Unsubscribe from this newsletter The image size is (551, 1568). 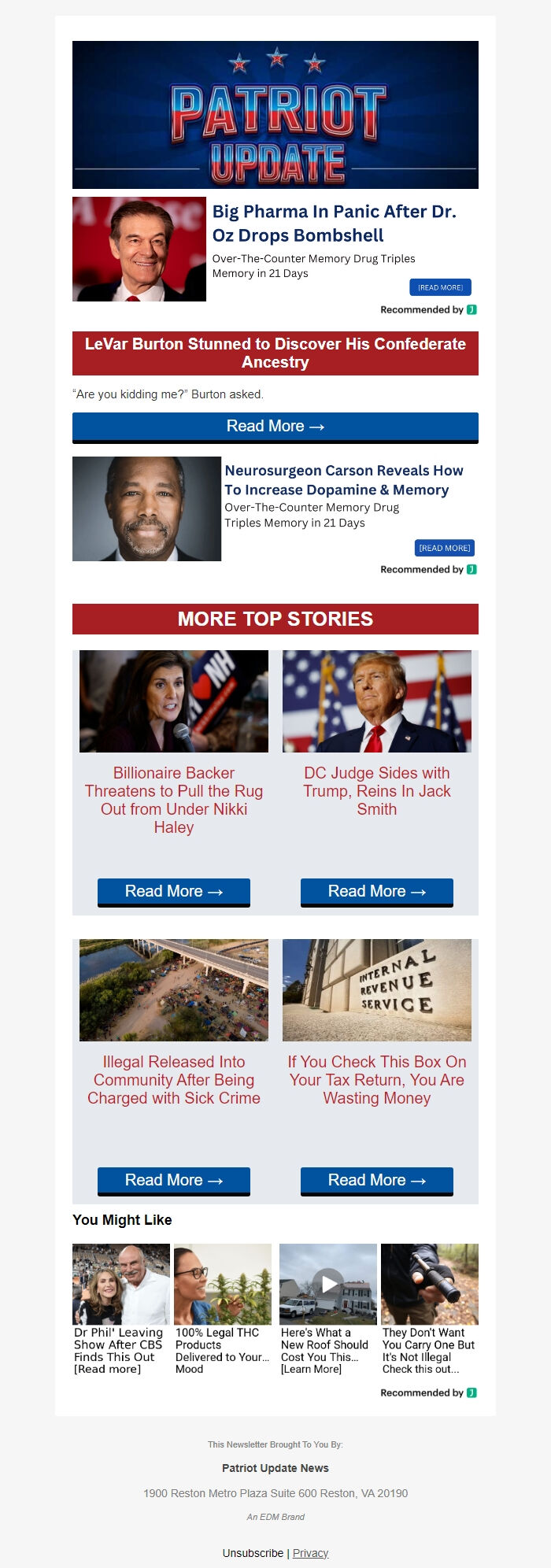tap(253, 1553)
